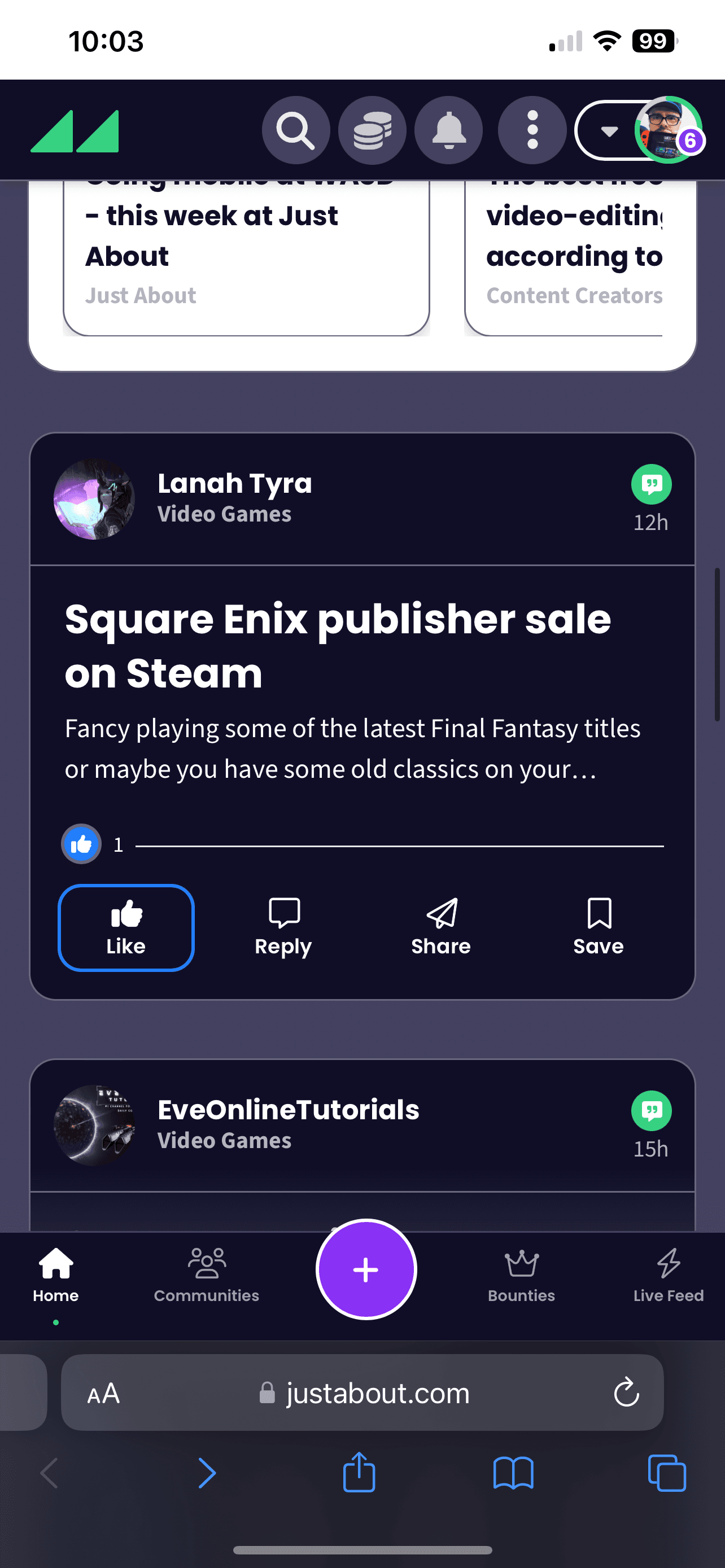Go to Just About logo home

click(x=75, y=132)
